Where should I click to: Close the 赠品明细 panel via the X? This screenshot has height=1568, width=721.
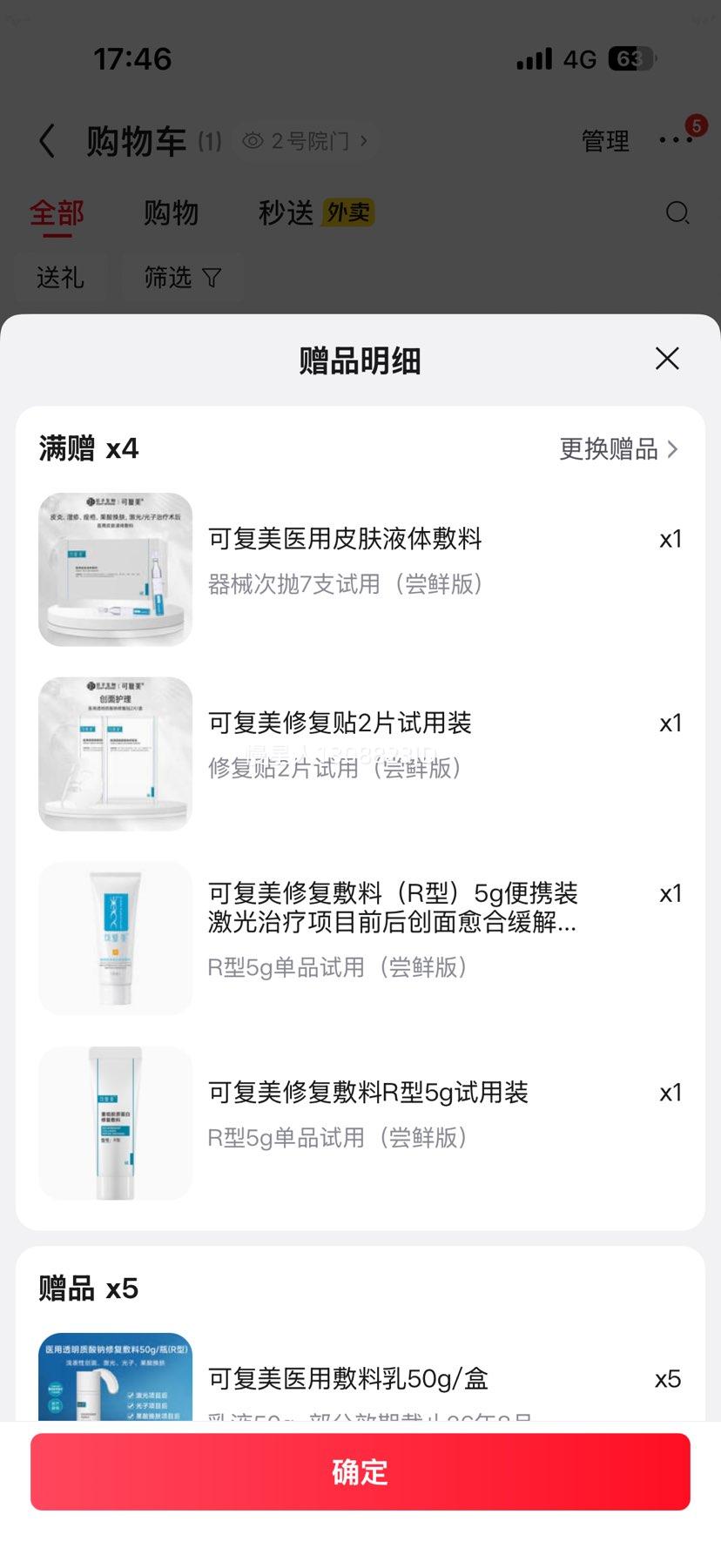(666, 359)
